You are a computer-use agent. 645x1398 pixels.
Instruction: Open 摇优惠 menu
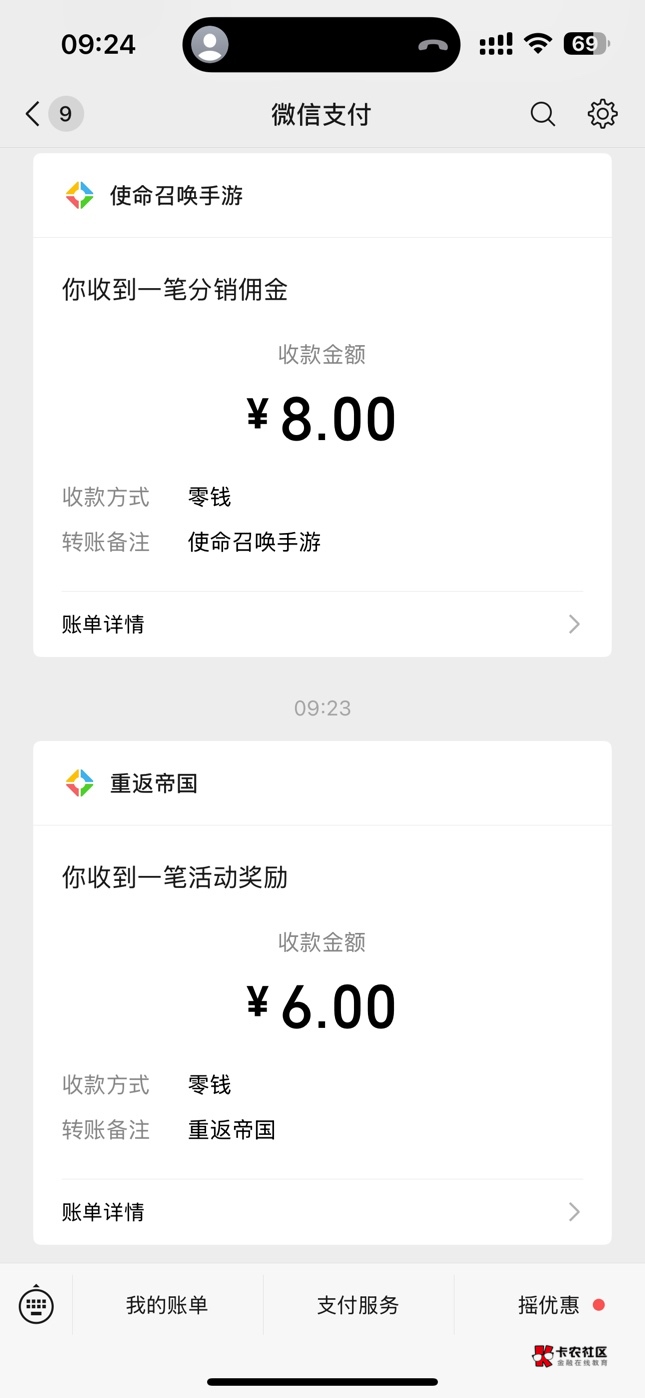550,1305
